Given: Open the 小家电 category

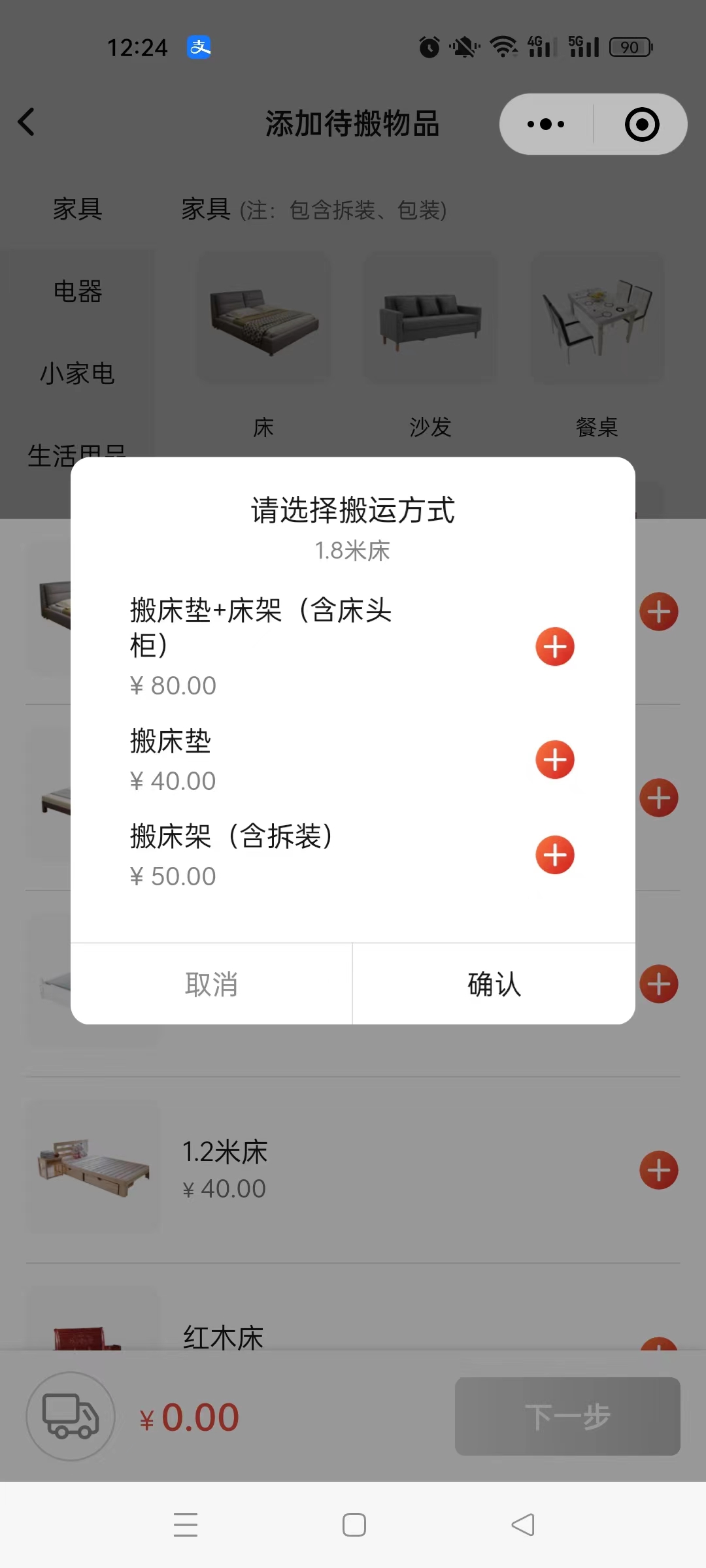Looking at the screenshot, I should (x=77, y=374).
